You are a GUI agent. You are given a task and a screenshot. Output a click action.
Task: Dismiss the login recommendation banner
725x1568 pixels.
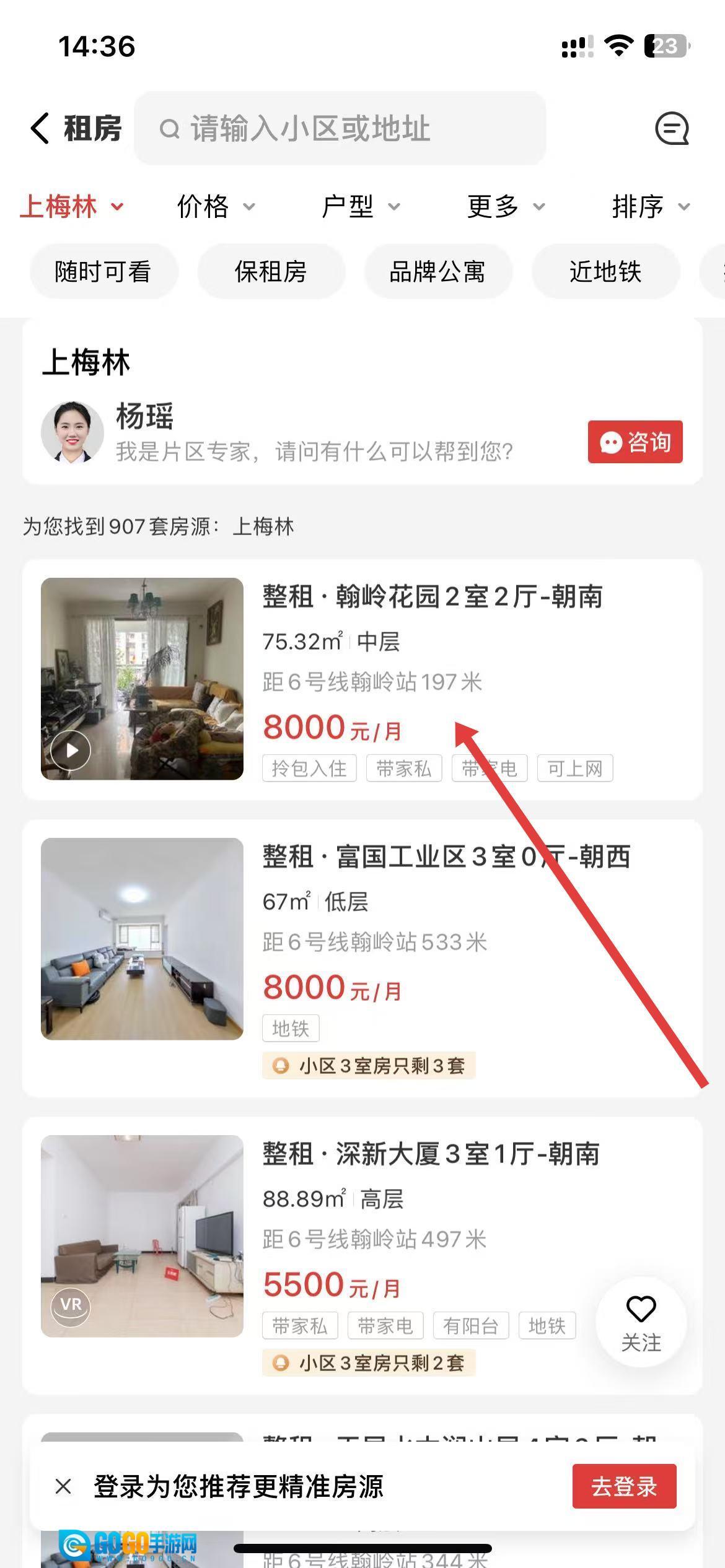point(63,1486)
